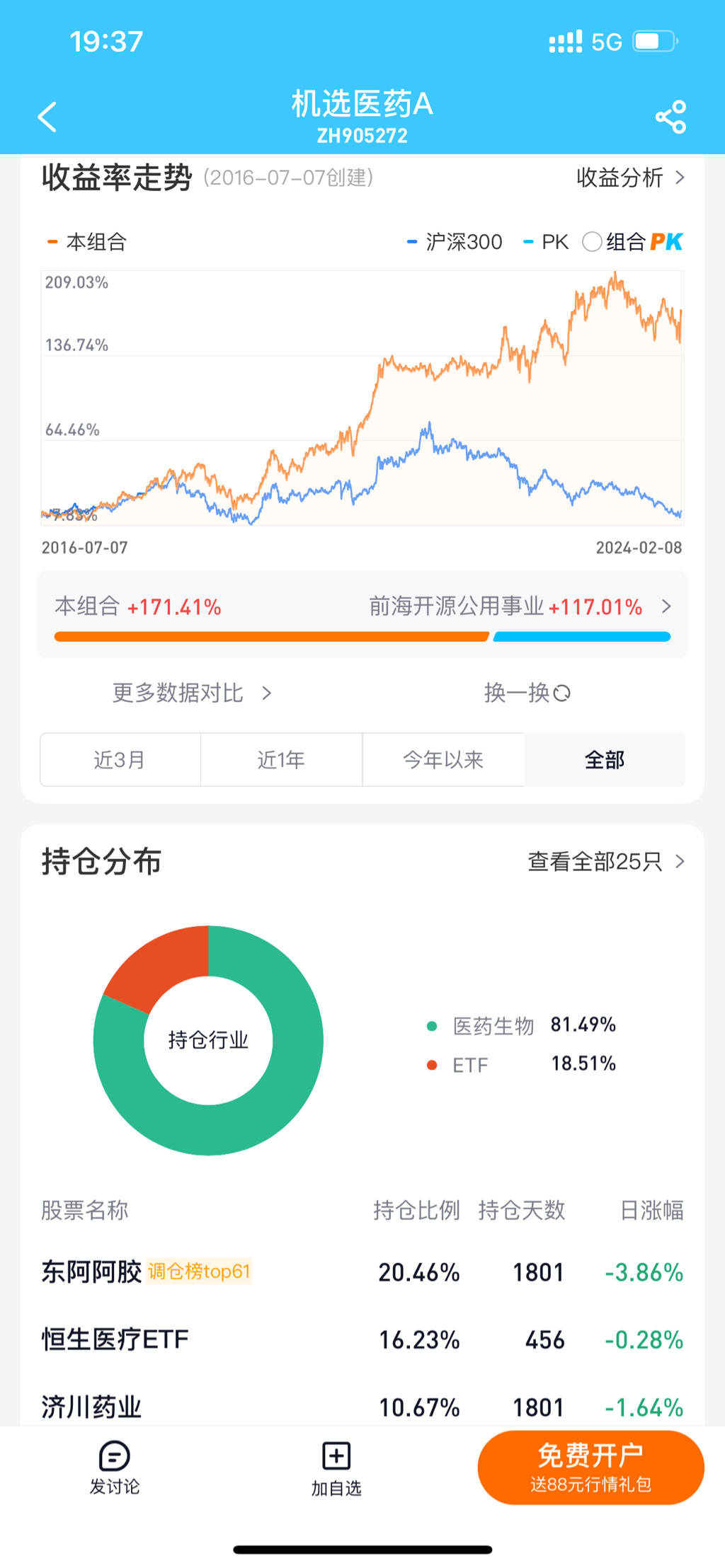Switch to the 近3月 tab
725x1568 pixels.
coord(120,760)
